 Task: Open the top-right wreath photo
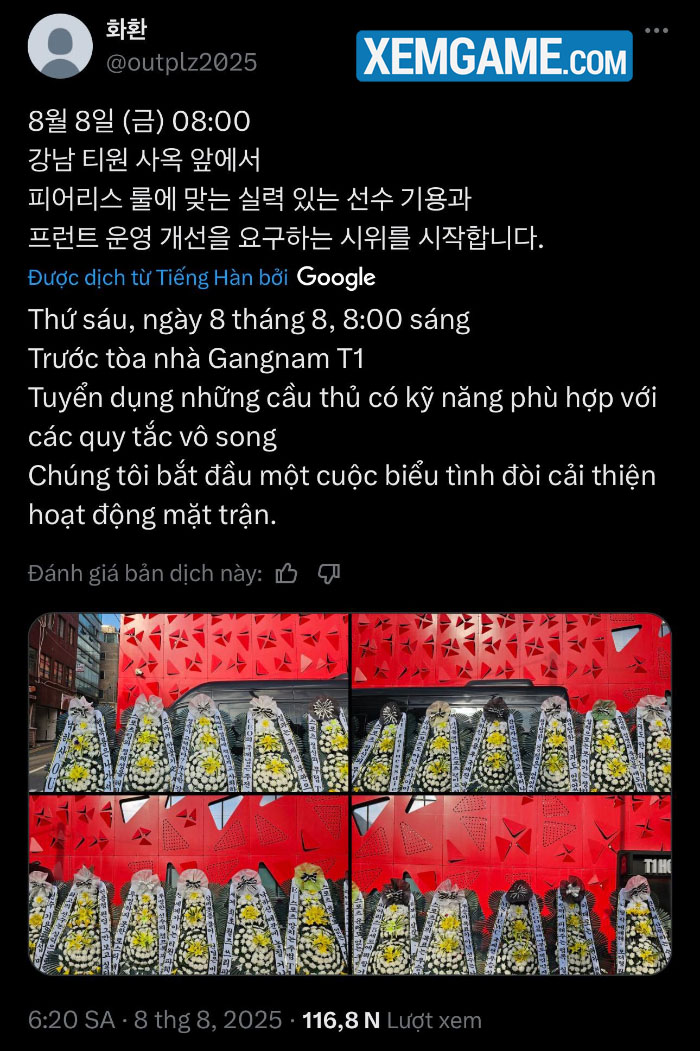[511, 703]
